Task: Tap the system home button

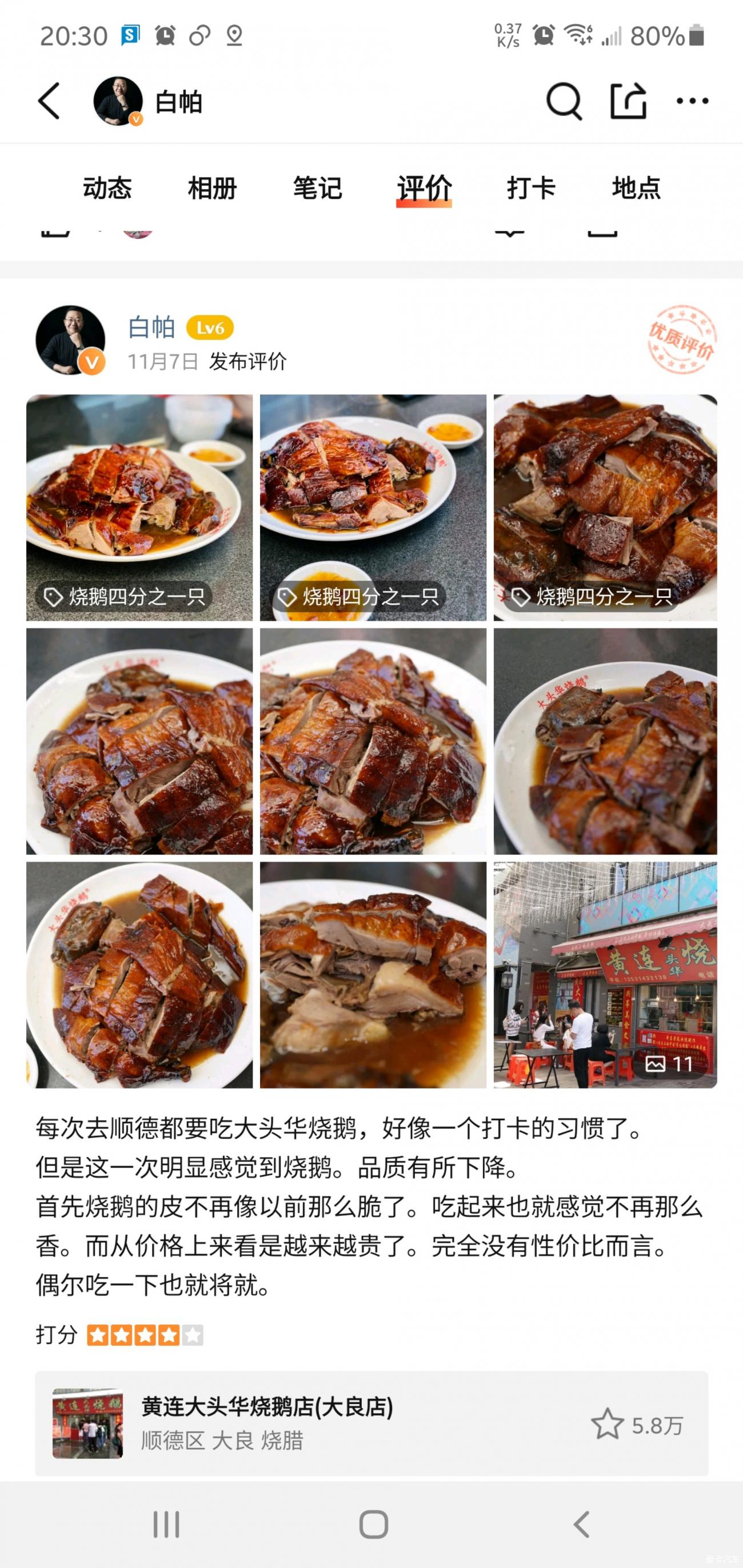Action: coord(373,1525)
